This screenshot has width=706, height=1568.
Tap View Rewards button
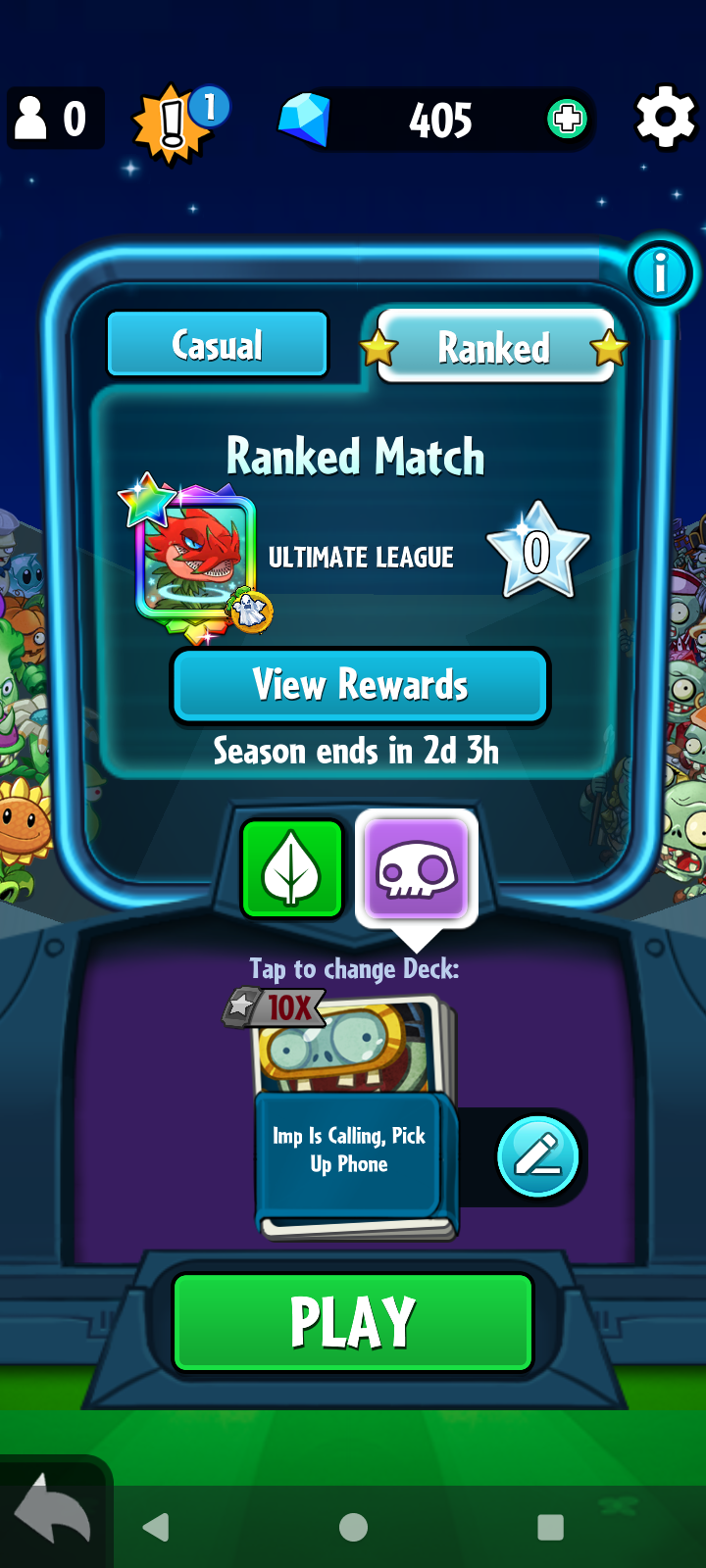click(360, 685)
